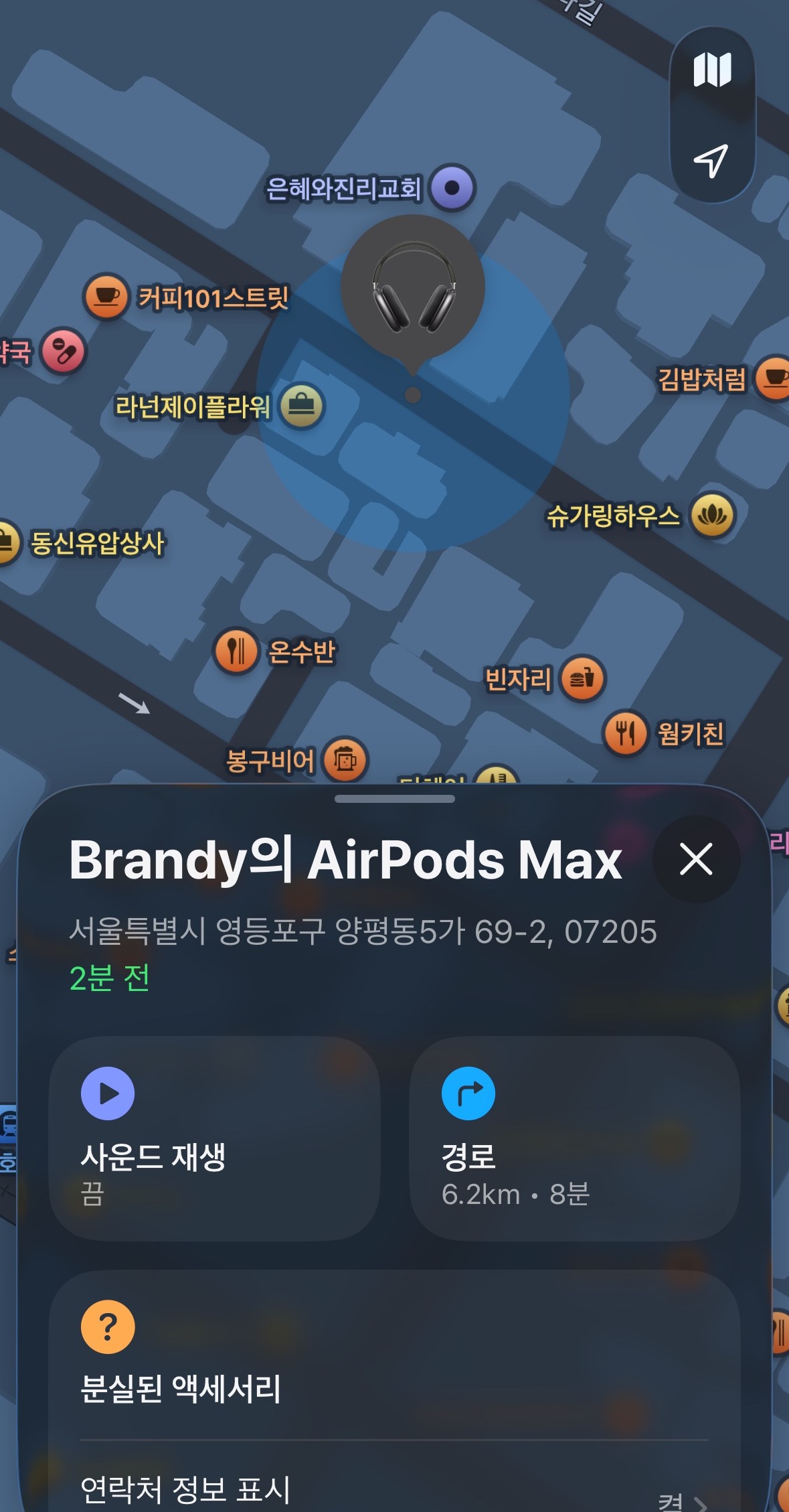Play sound on the AirPods Max

click(215, 1138)
